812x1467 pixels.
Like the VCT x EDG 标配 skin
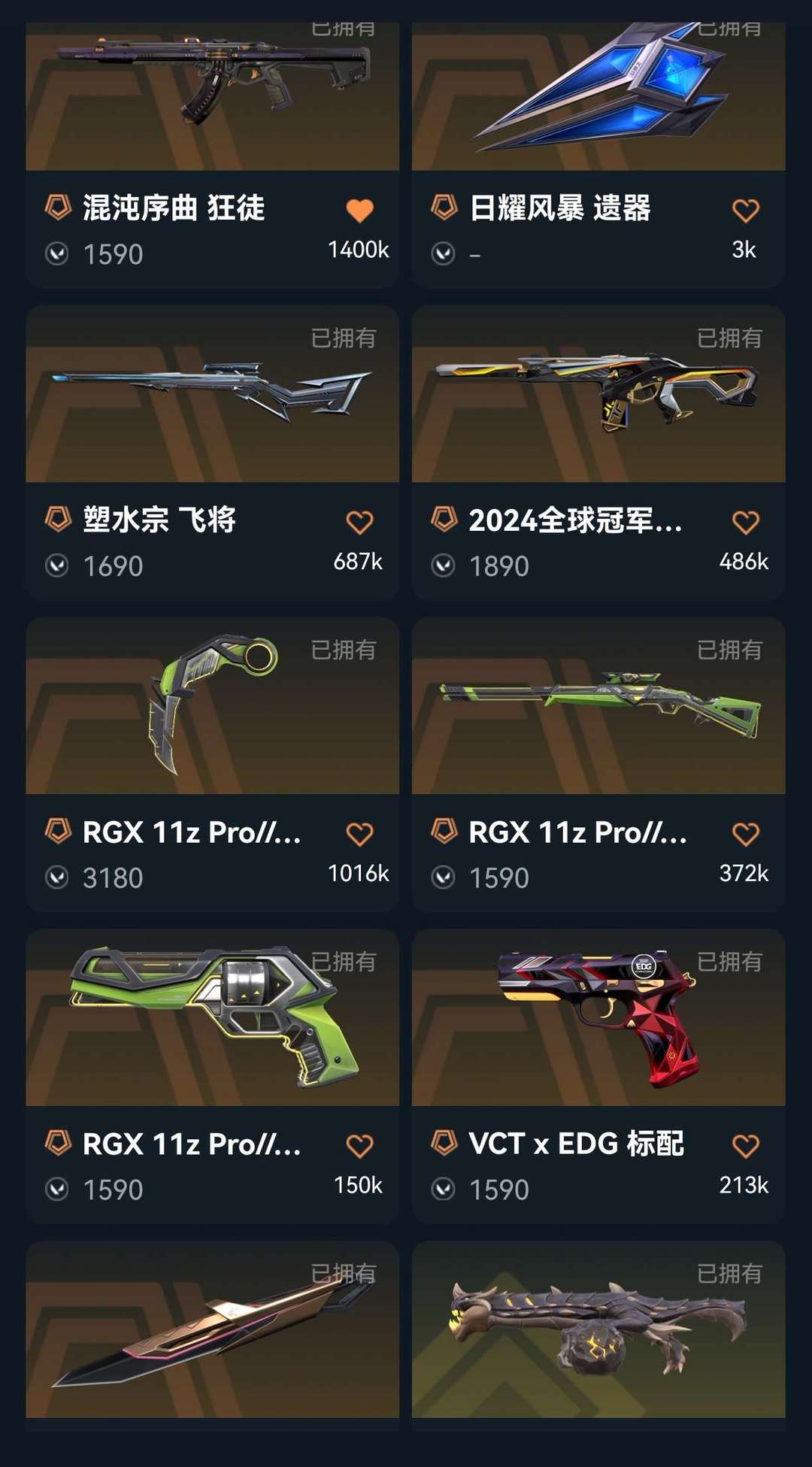pyautogui.click(x=745, y=1147)
